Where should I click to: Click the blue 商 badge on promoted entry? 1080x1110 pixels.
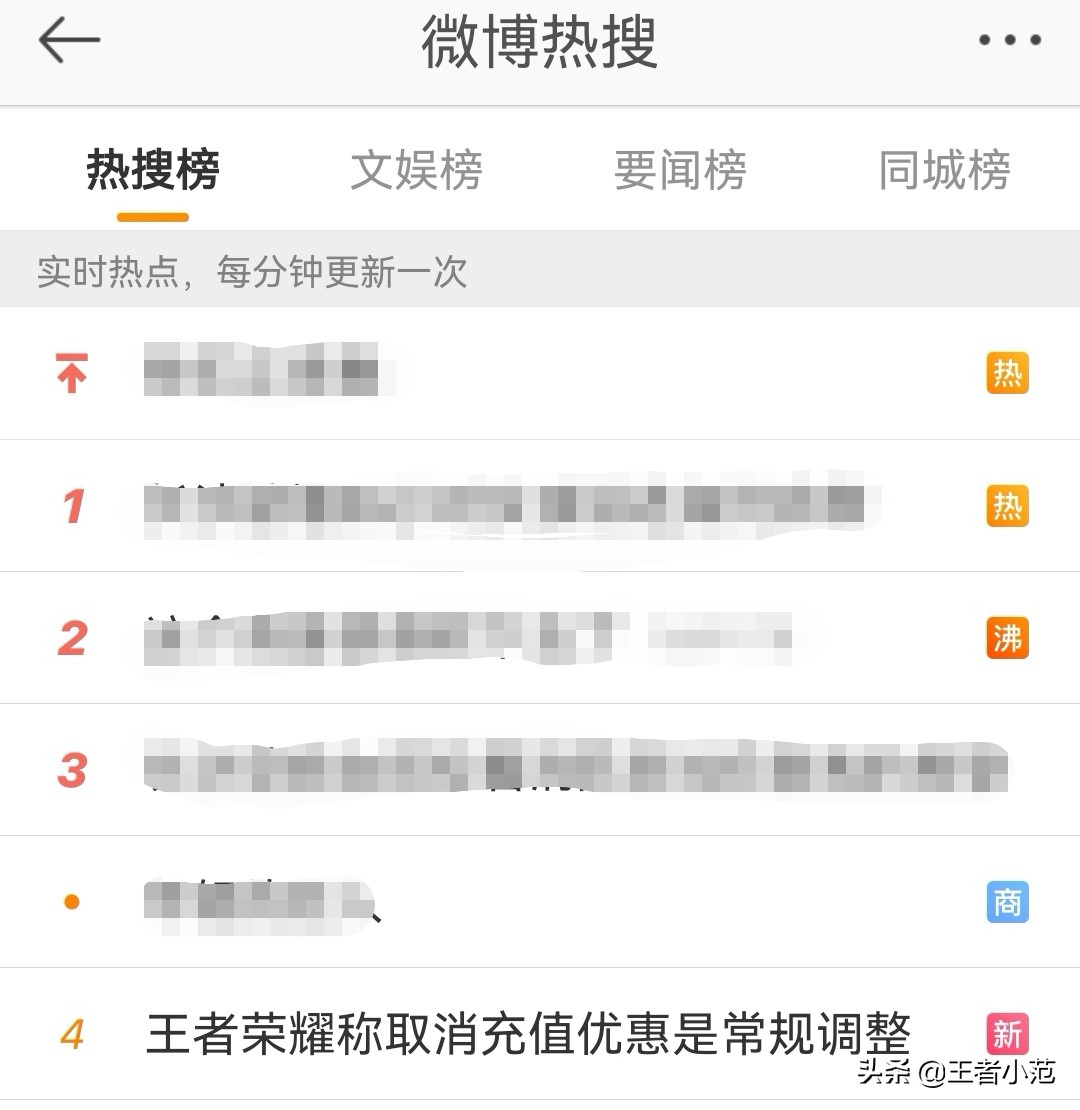[x=1007, y=902]
